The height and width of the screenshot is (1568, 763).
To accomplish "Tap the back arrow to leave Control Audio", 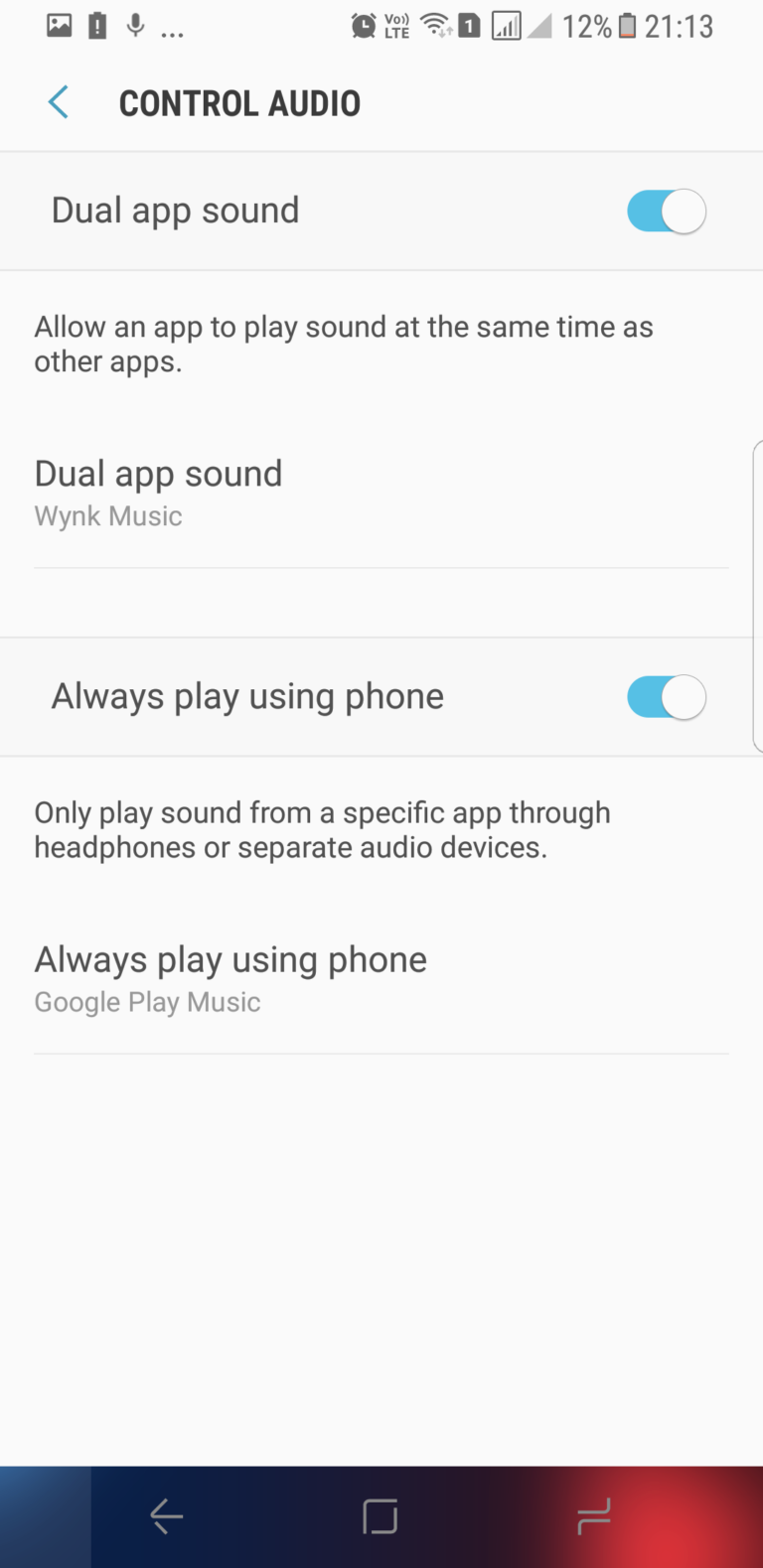I will [58, 102].
